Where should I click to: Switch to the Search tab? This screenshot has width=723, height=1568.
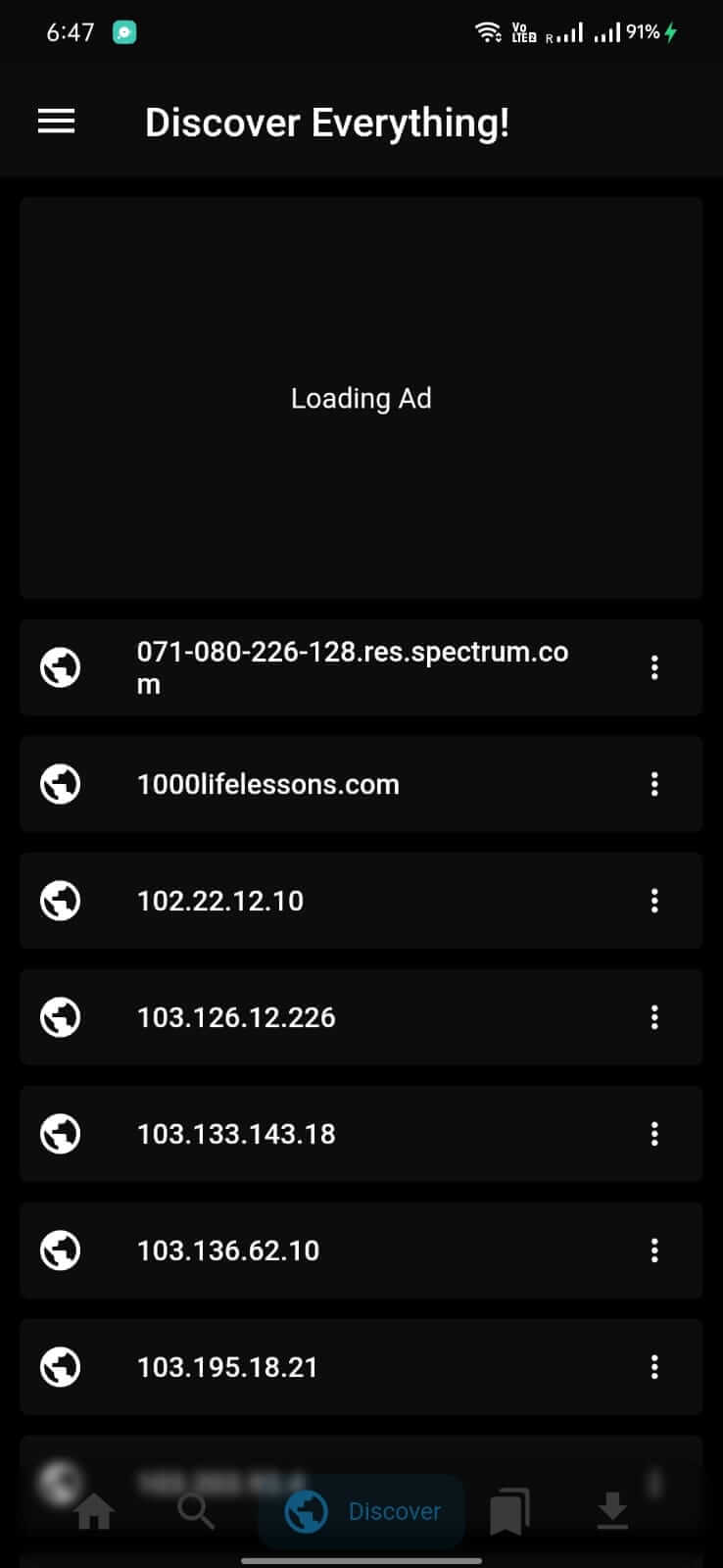tap(196, 1511)
